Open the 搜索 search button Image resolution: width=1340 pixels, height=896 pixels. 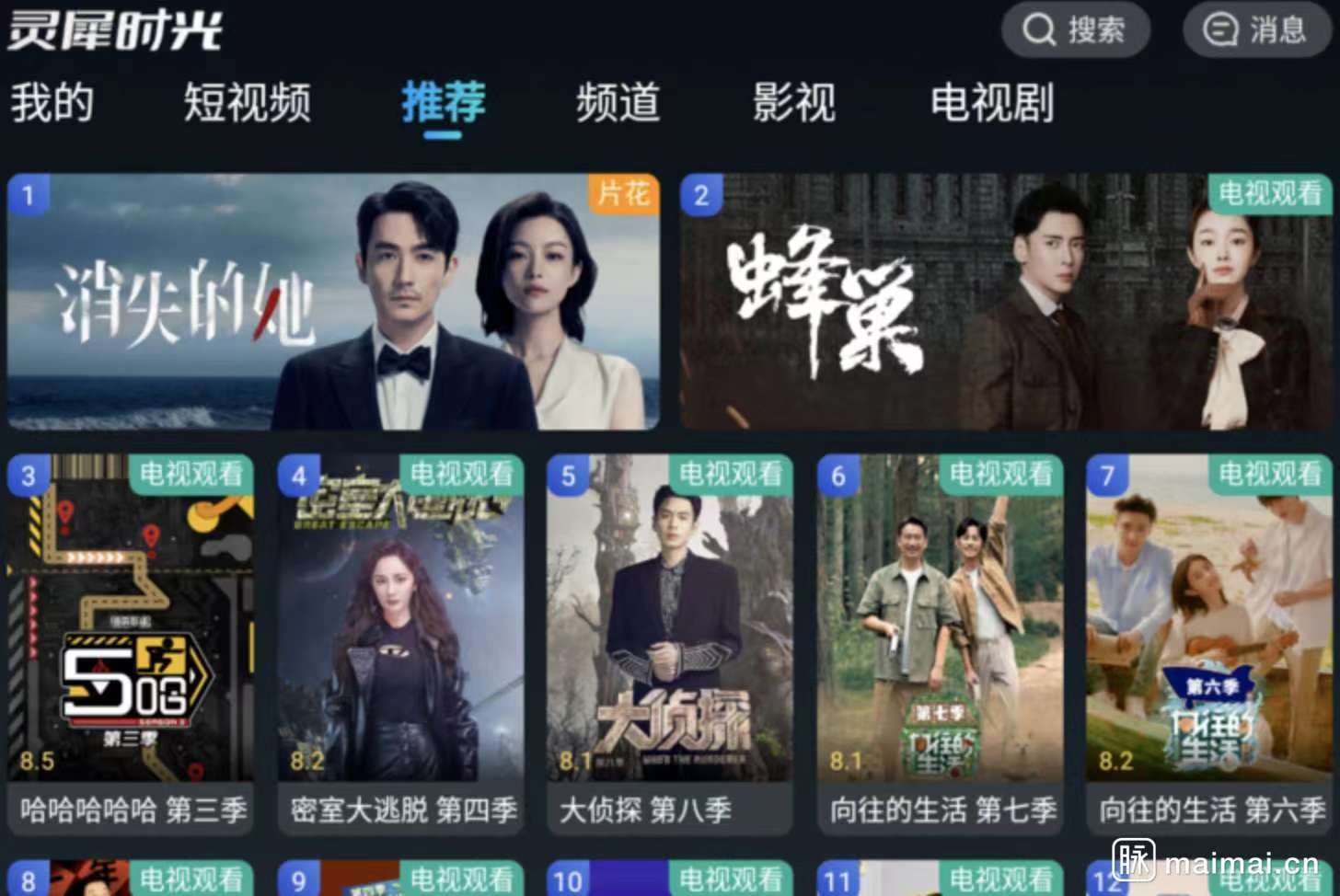[x=1075, y=29]
